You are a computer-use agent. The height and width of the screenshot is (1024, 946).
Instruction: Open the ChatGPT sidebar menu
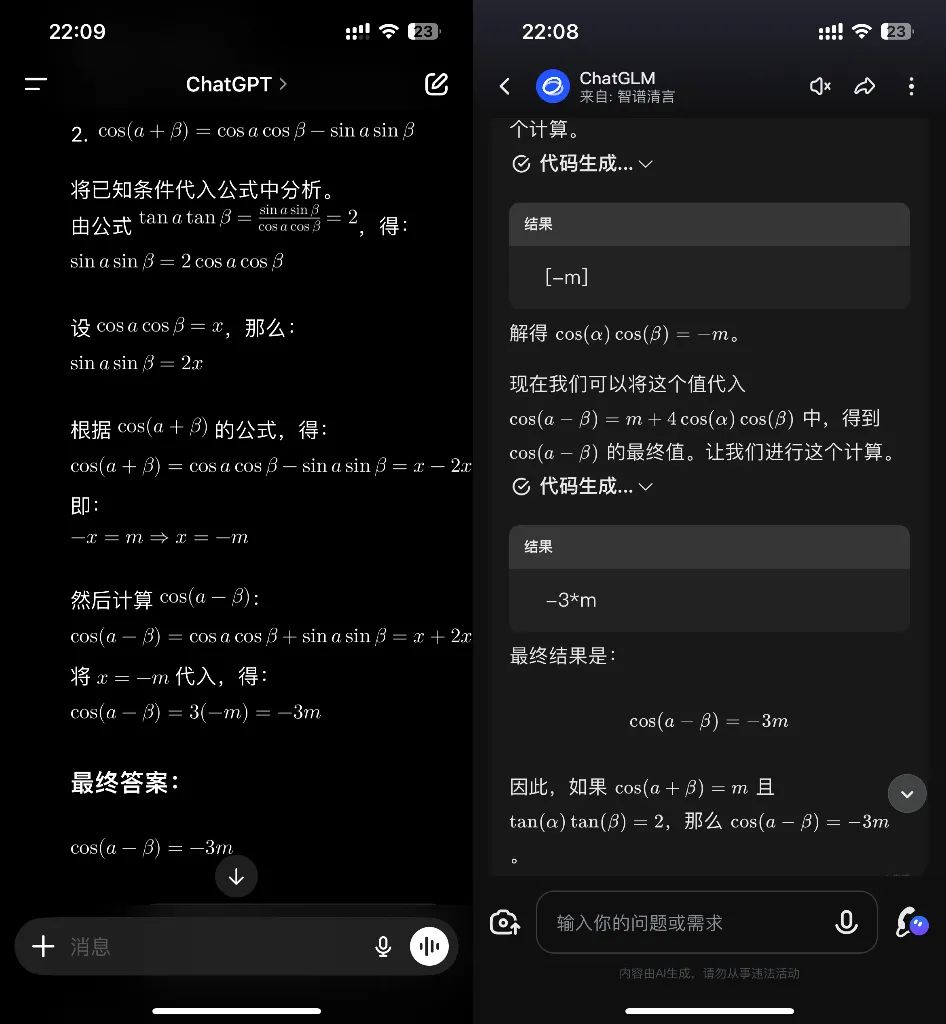click(36, 84)
